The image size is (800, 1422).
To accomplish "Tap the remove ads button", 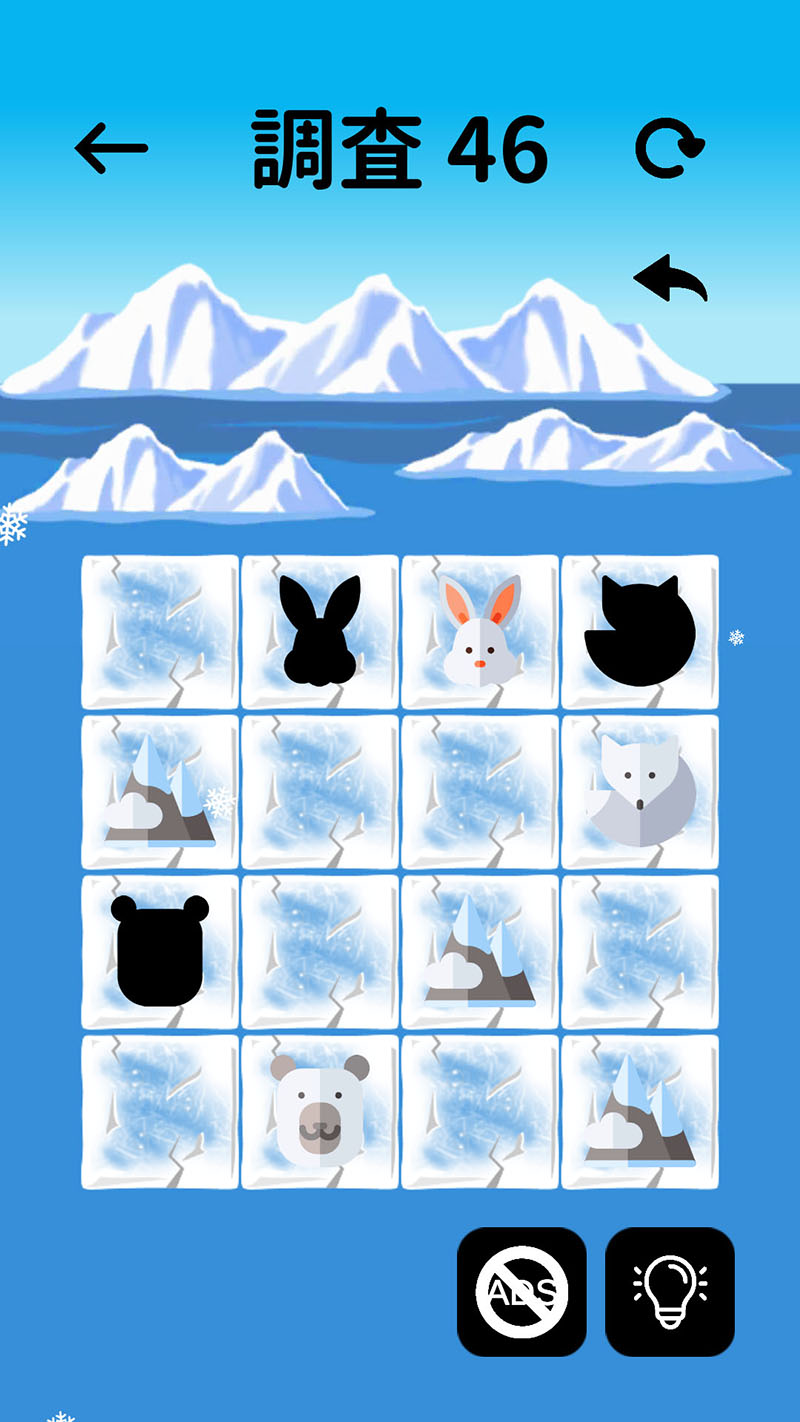I will (522, 1292).
